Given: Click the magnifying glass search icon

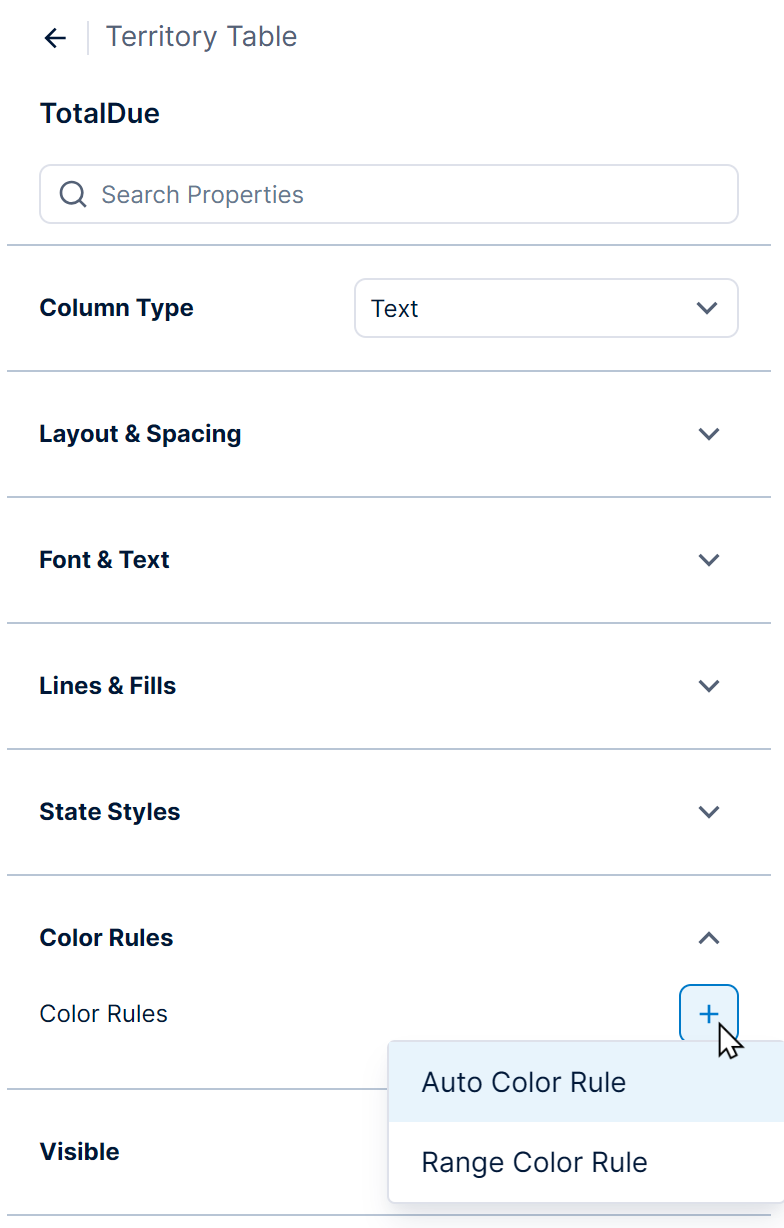Looking at the screenshot, I should pos(72,194).
